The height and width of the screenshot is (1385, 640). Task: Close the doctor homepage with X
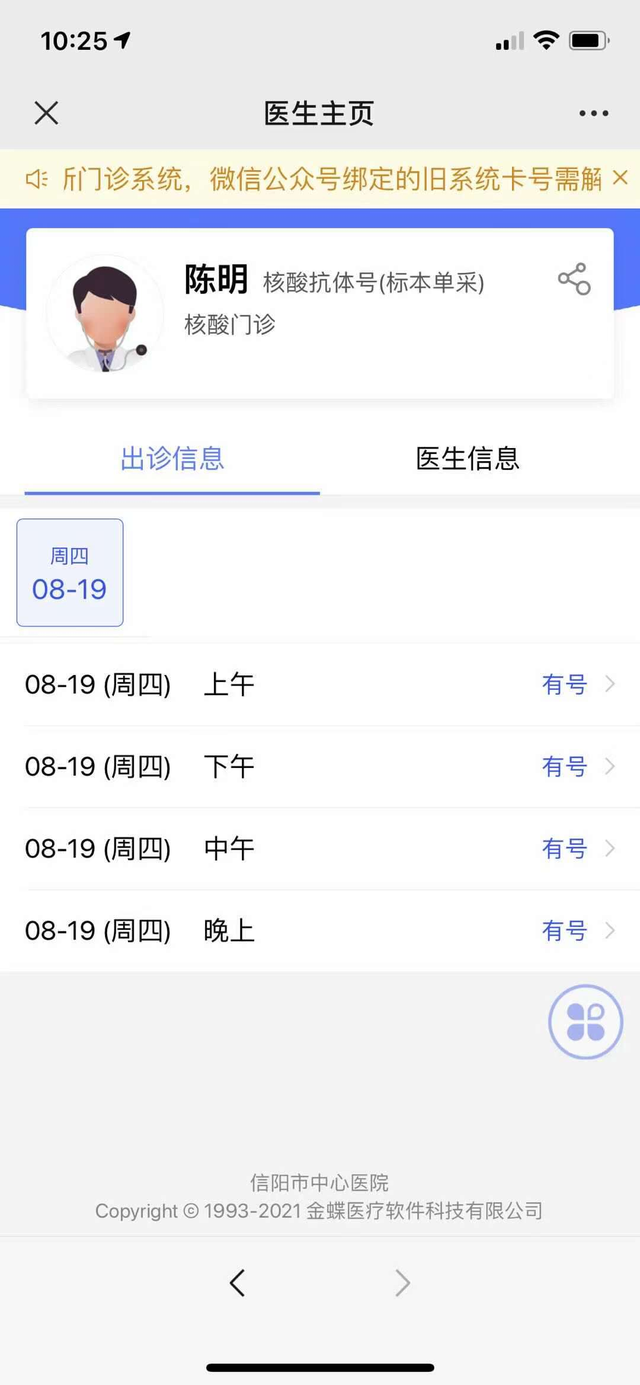[46, 113]
